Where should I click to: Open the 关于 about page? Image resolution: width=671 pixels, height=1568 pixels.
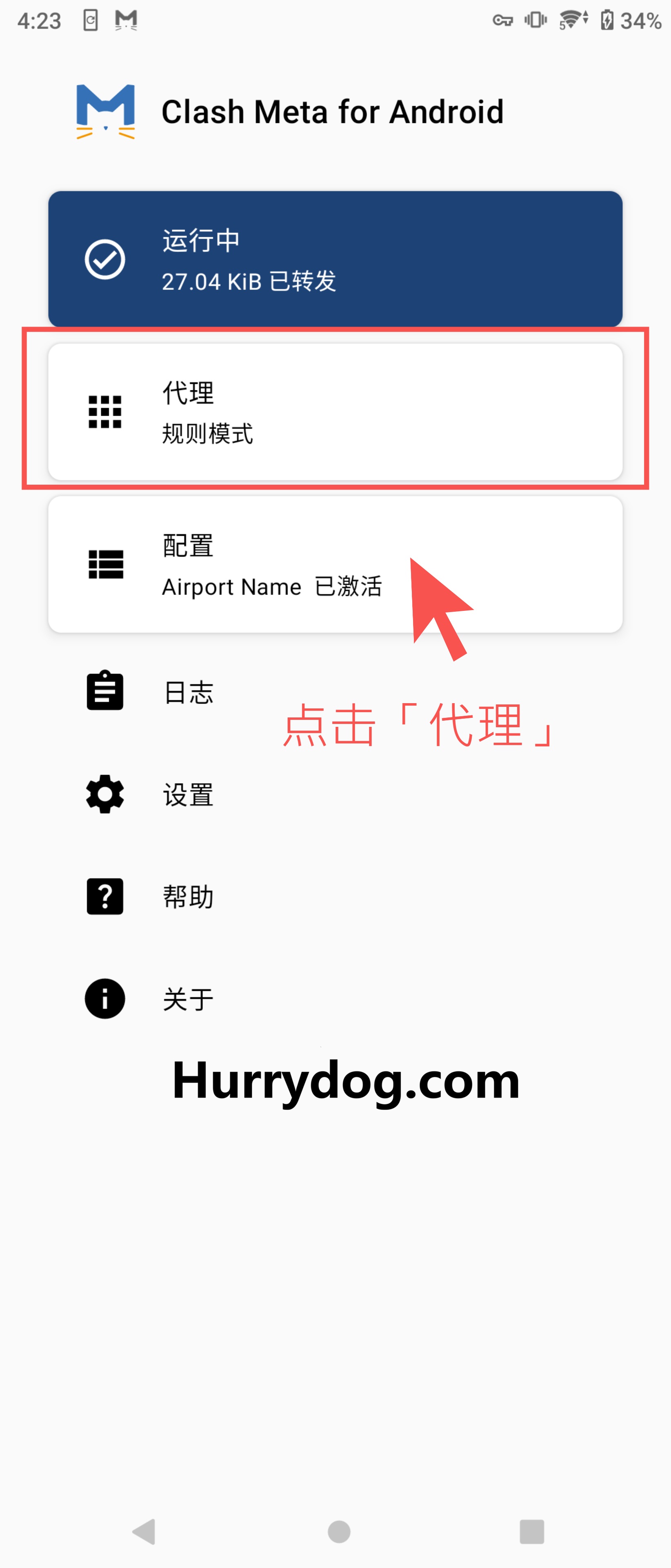click(x=189, y=999)
